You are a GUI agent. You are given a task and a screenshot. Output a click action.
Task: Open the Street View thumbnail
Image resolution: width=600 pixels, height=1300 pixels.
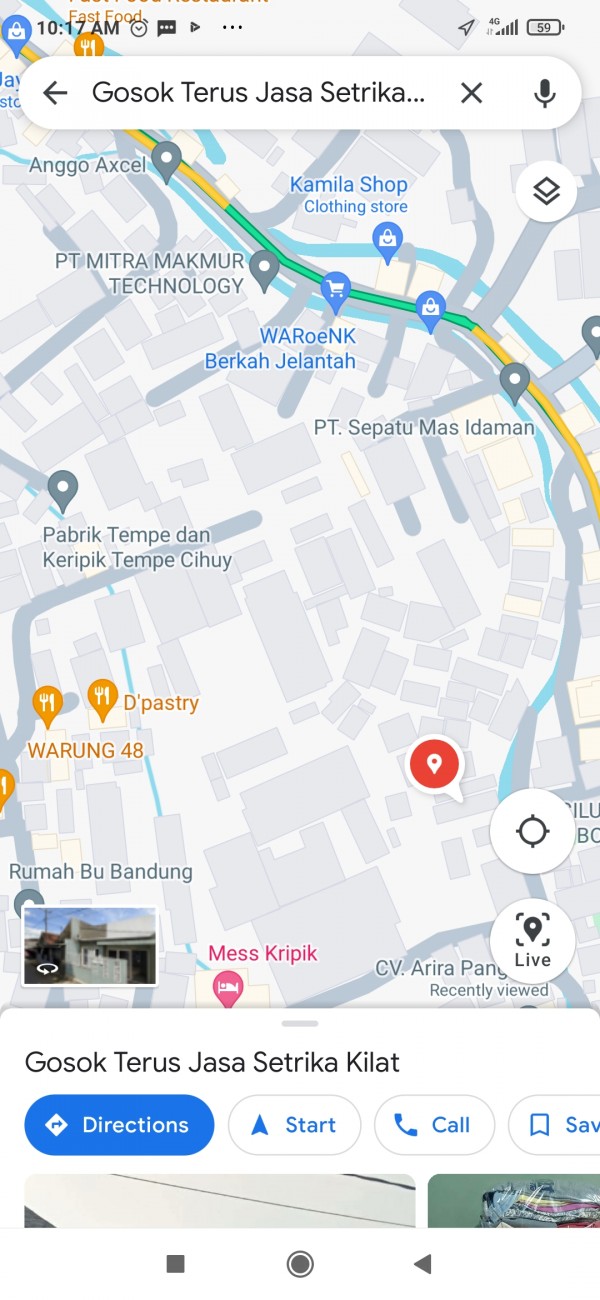click(90, 946)
